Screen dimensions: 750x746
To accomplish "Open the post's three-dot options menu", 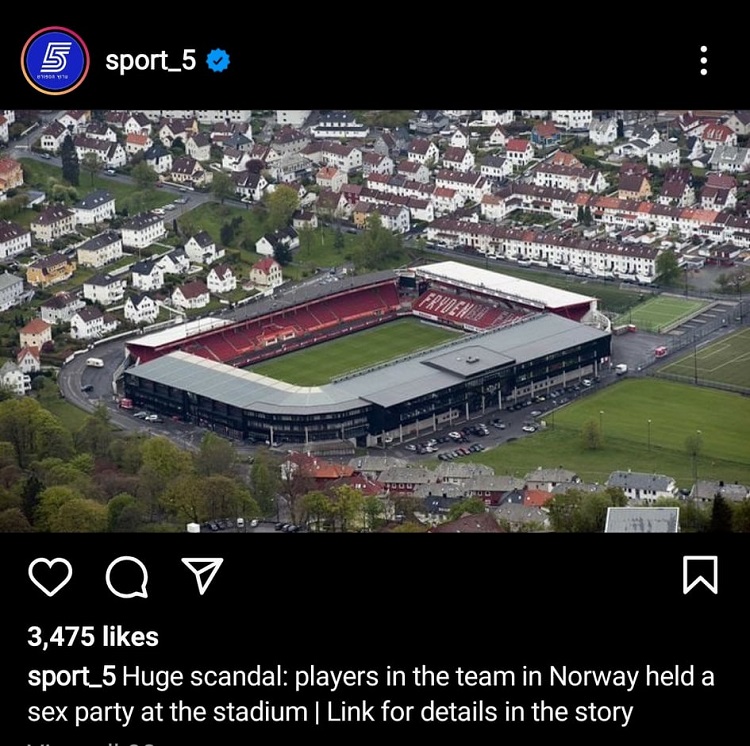I will [704, 61].
